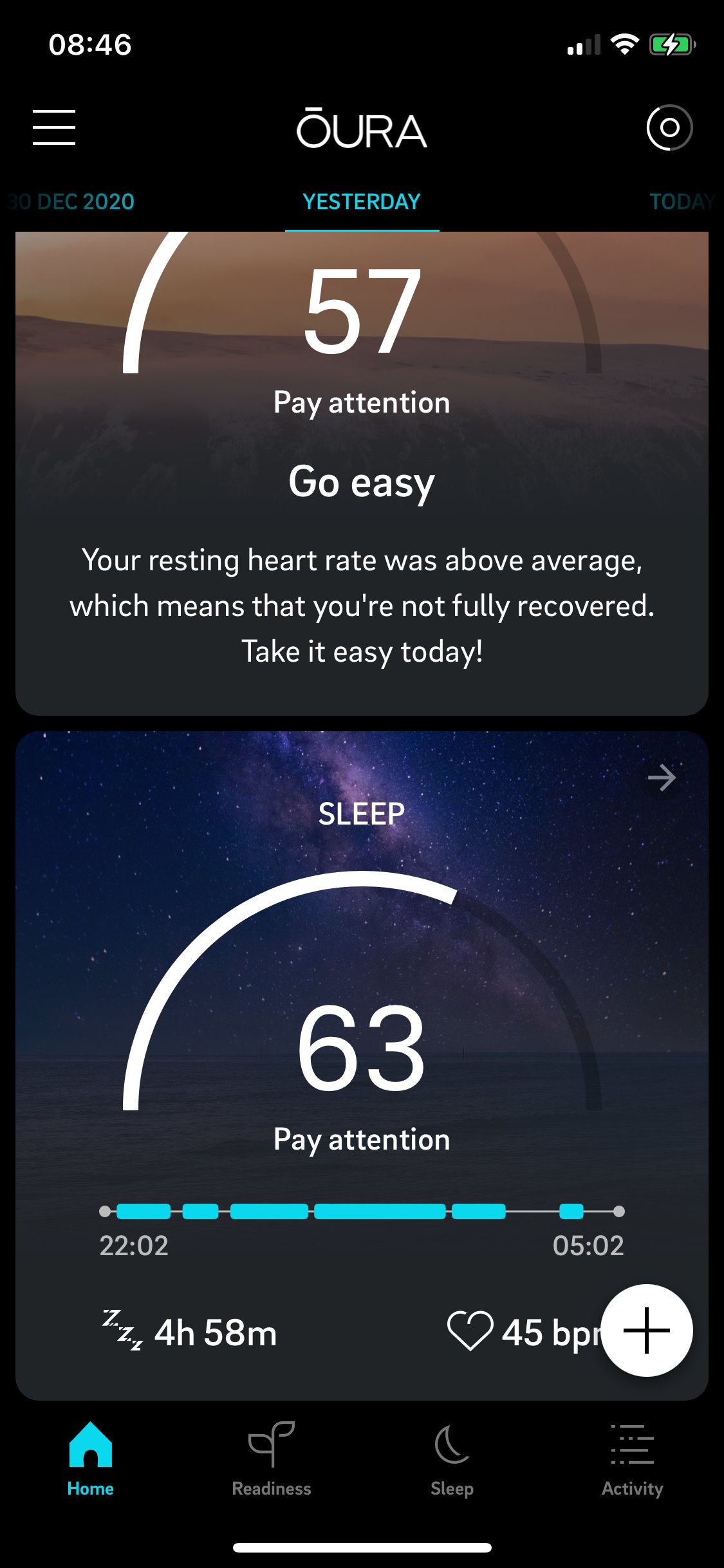Screen dimensions: 724x1568
Task: Open the hamburger menu
Action: pos(54,127)
